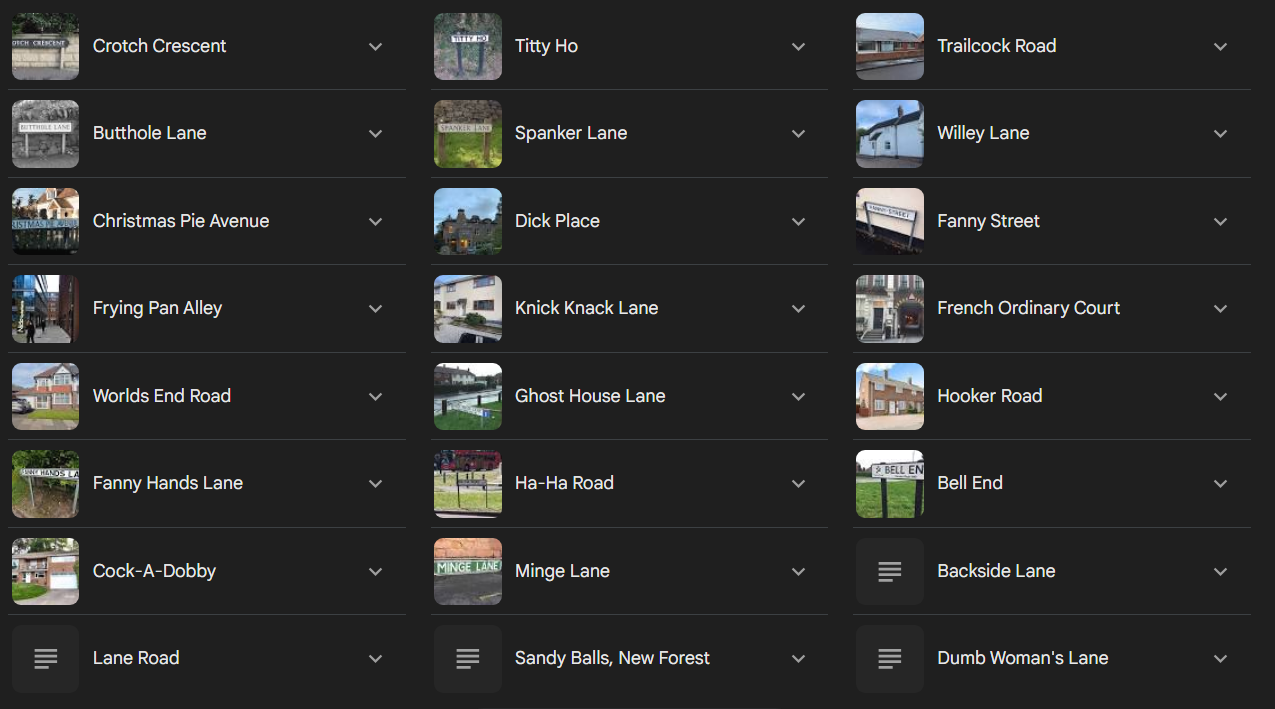Expand the Spanker Lane entry
The width and height of the screenshot is (1275, 709).
tap(798, 133)
